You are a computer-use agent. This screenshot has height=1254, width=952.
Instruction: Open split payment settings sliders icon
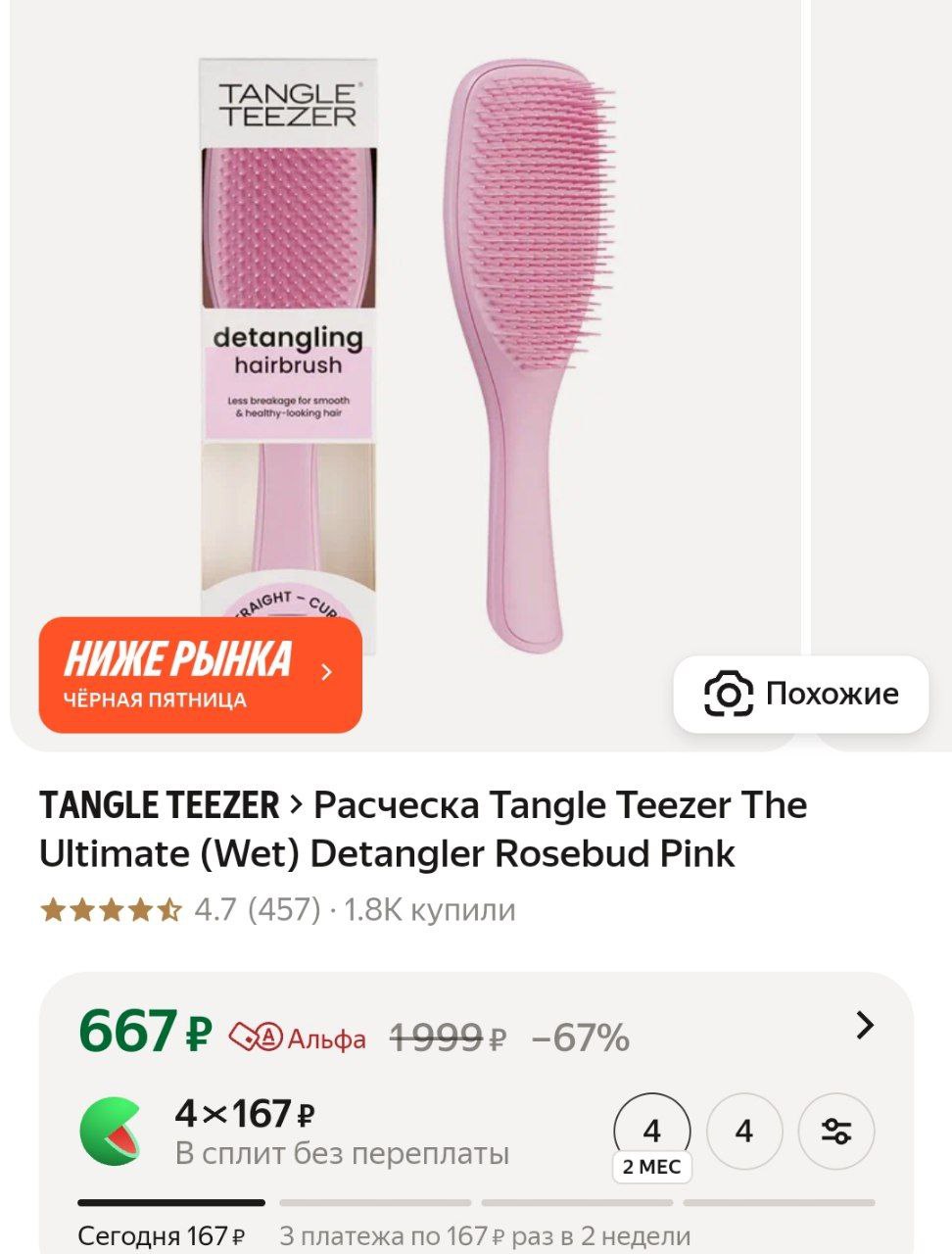(x=835, y=1132)
